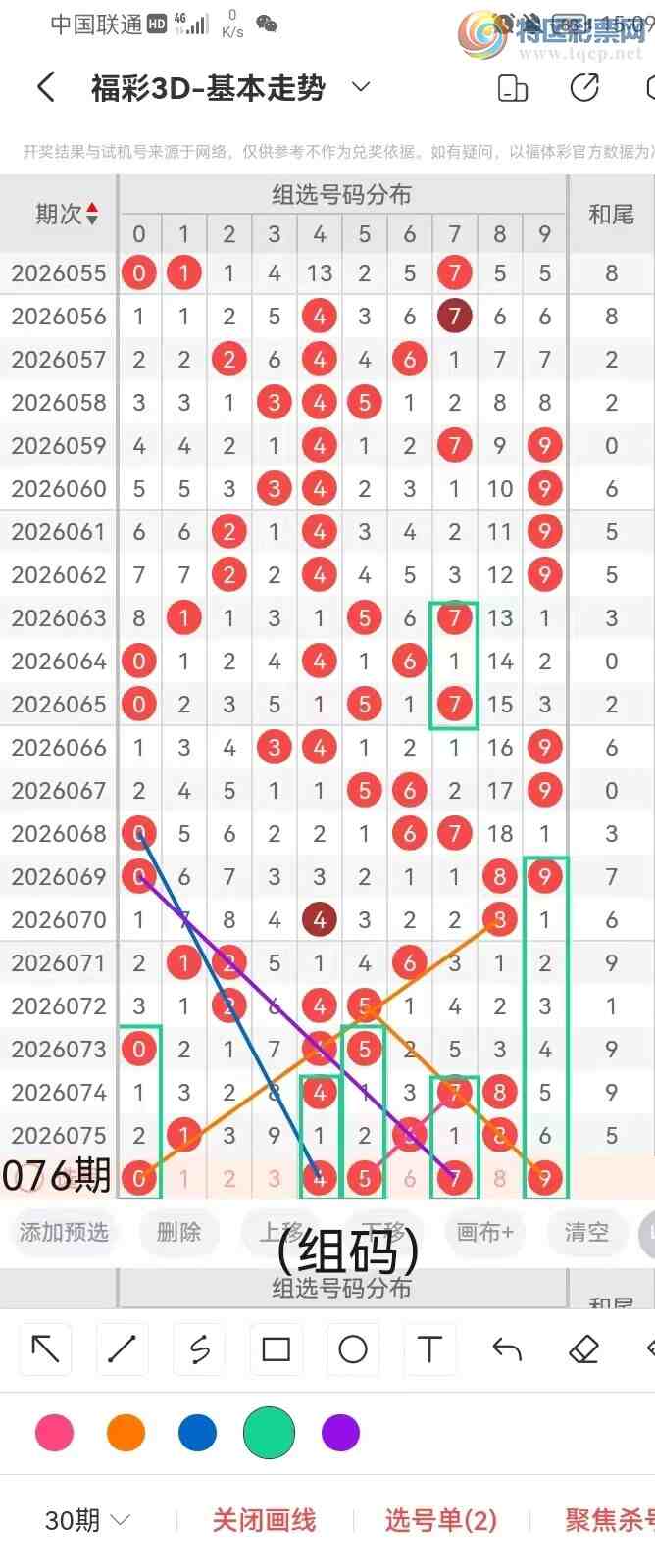The height and width of the screenshot is (1568, 655).
Task: Open 选号单(2) selection list
Action: coord(440,1520)
